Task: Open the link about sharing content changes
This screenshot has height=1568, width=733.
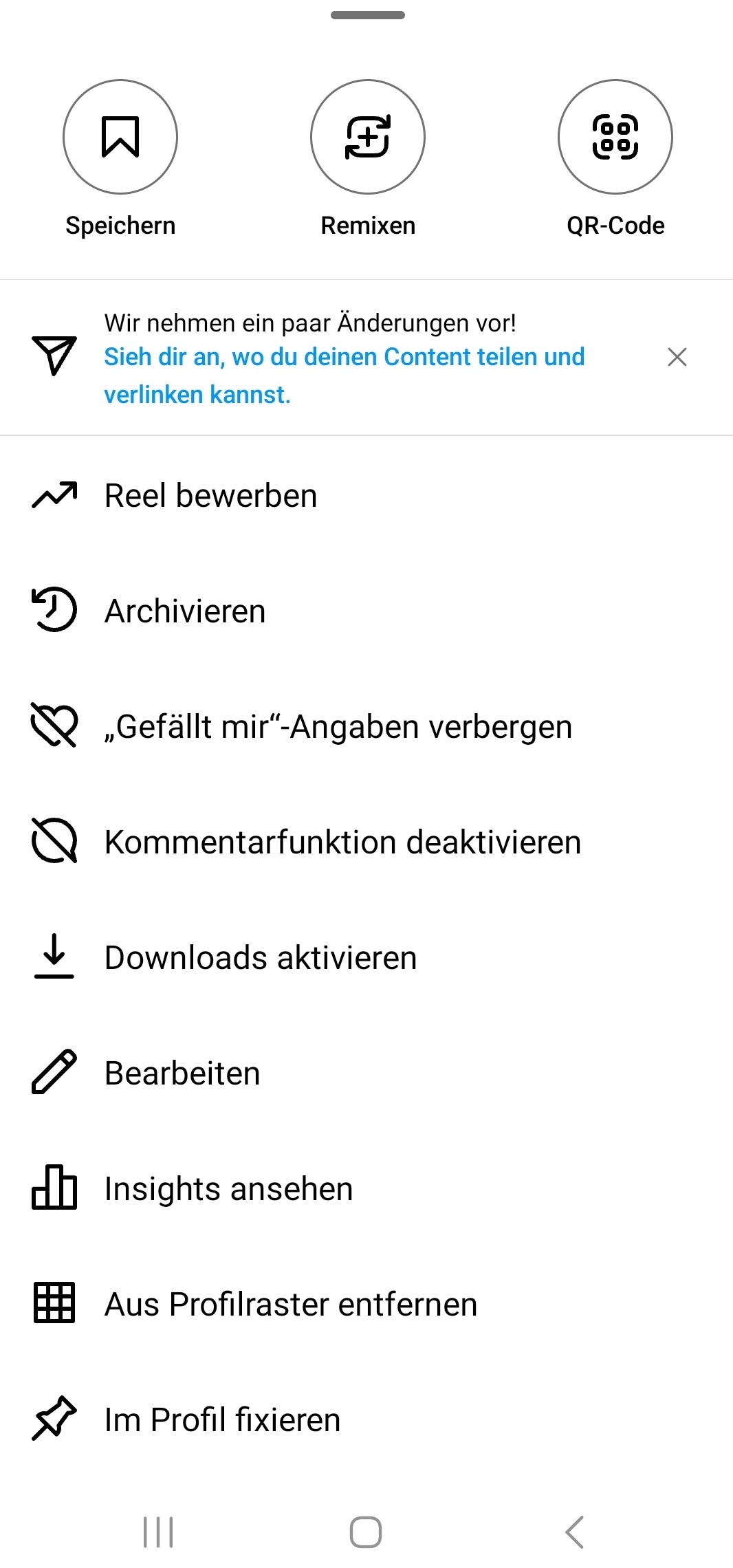Action: 344,375
